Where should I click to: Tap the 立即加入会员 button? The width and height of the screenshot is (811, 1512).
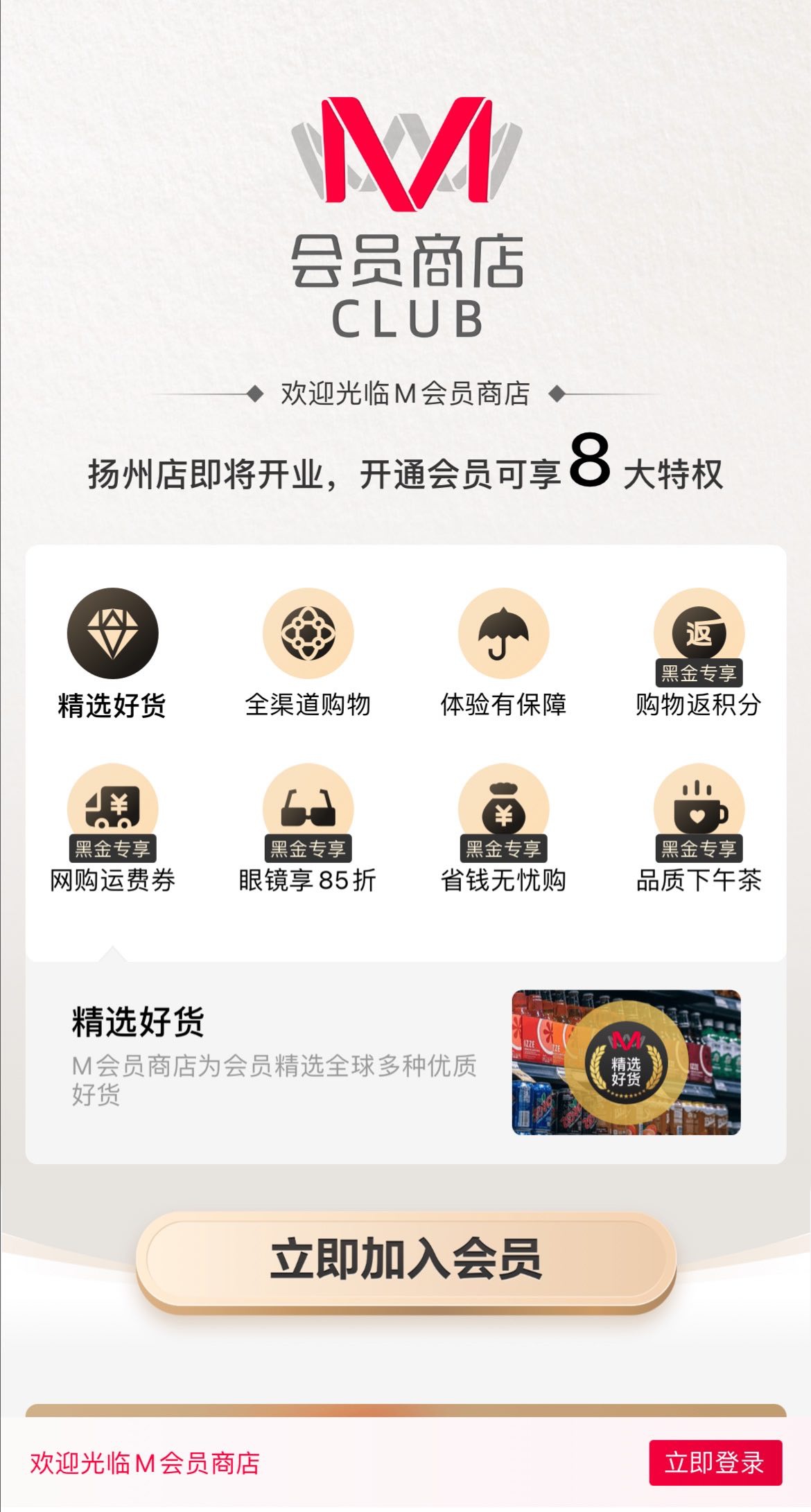pyautogui.click(x=405, y=1258)
